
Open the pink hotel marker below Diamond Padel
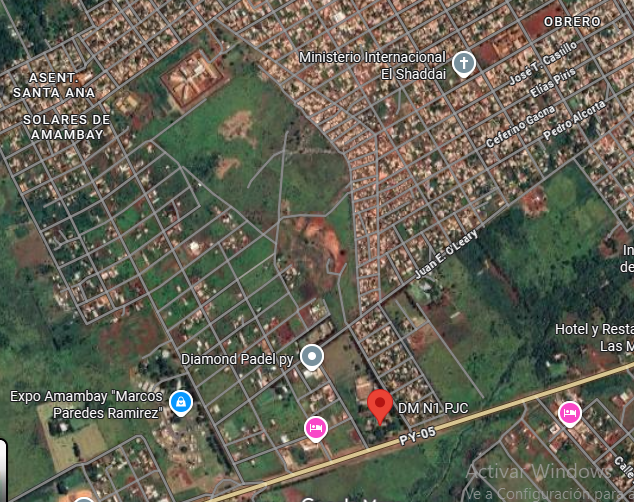pos(315,428)
